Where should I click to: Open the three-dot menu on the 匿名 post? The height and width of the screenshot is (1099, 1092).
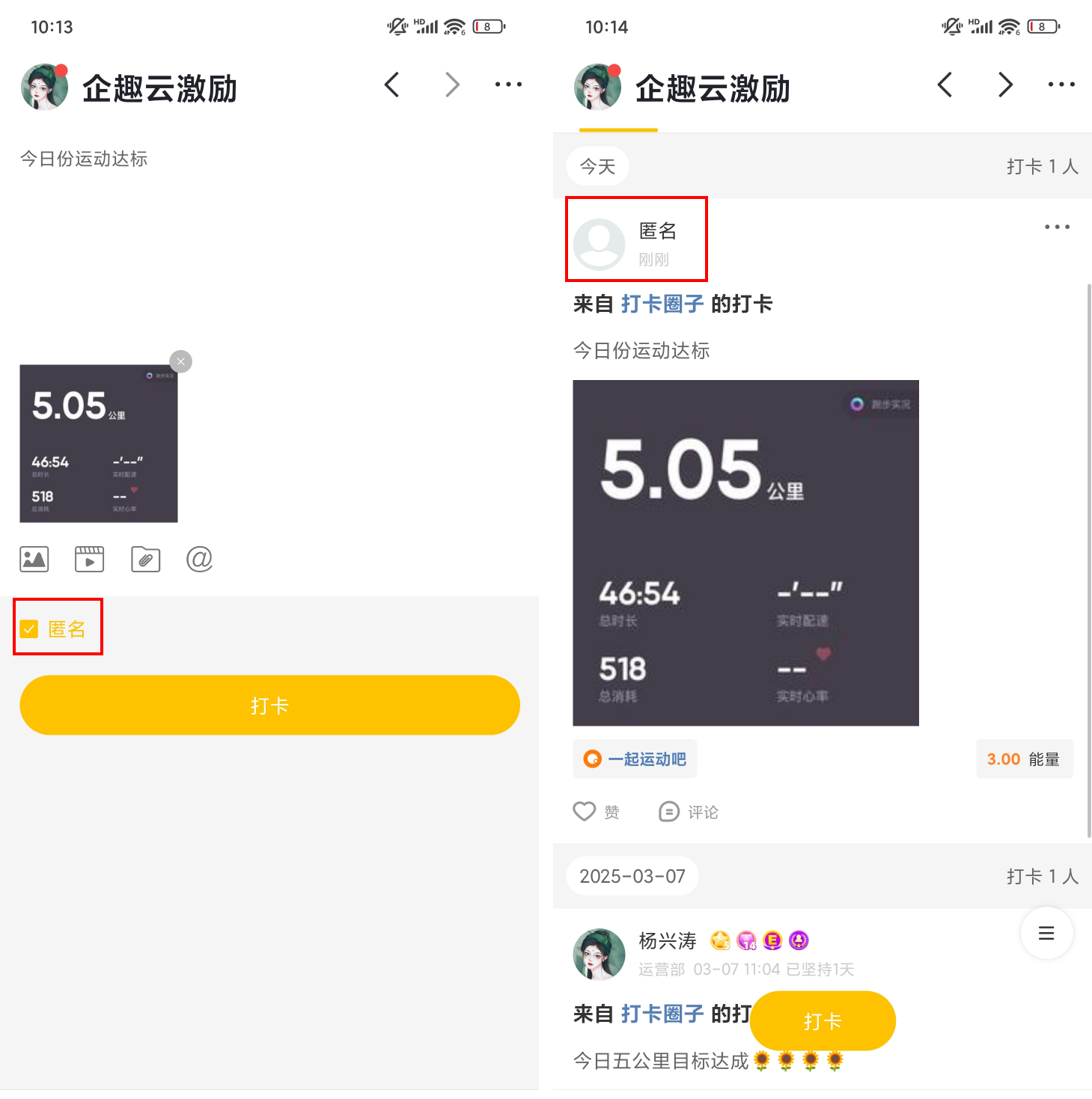click(x=1057, y=227)
